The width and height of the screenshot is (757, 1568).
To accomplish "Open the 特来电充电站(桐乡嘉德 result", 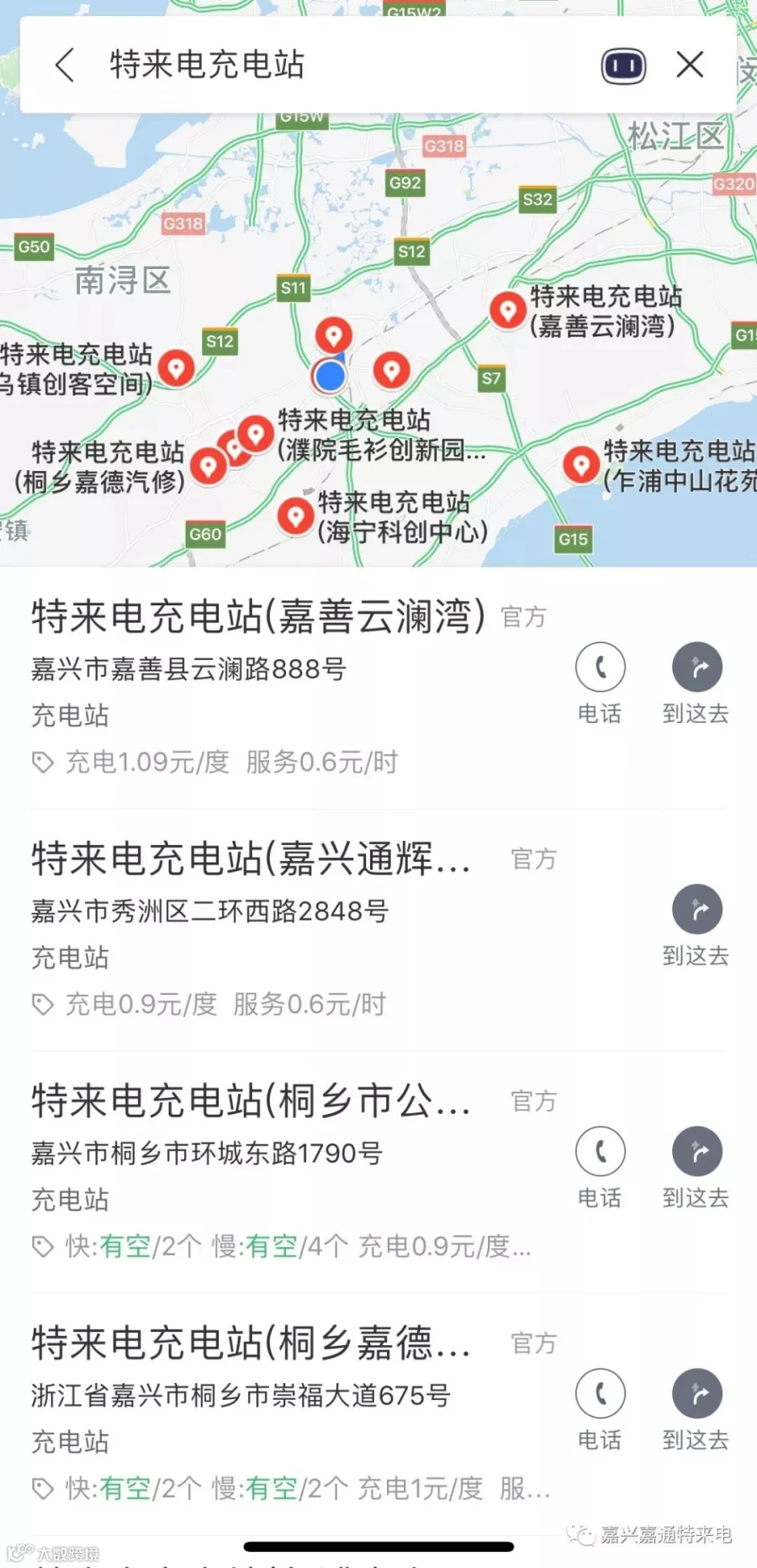I will click(x=251, y=1343).
